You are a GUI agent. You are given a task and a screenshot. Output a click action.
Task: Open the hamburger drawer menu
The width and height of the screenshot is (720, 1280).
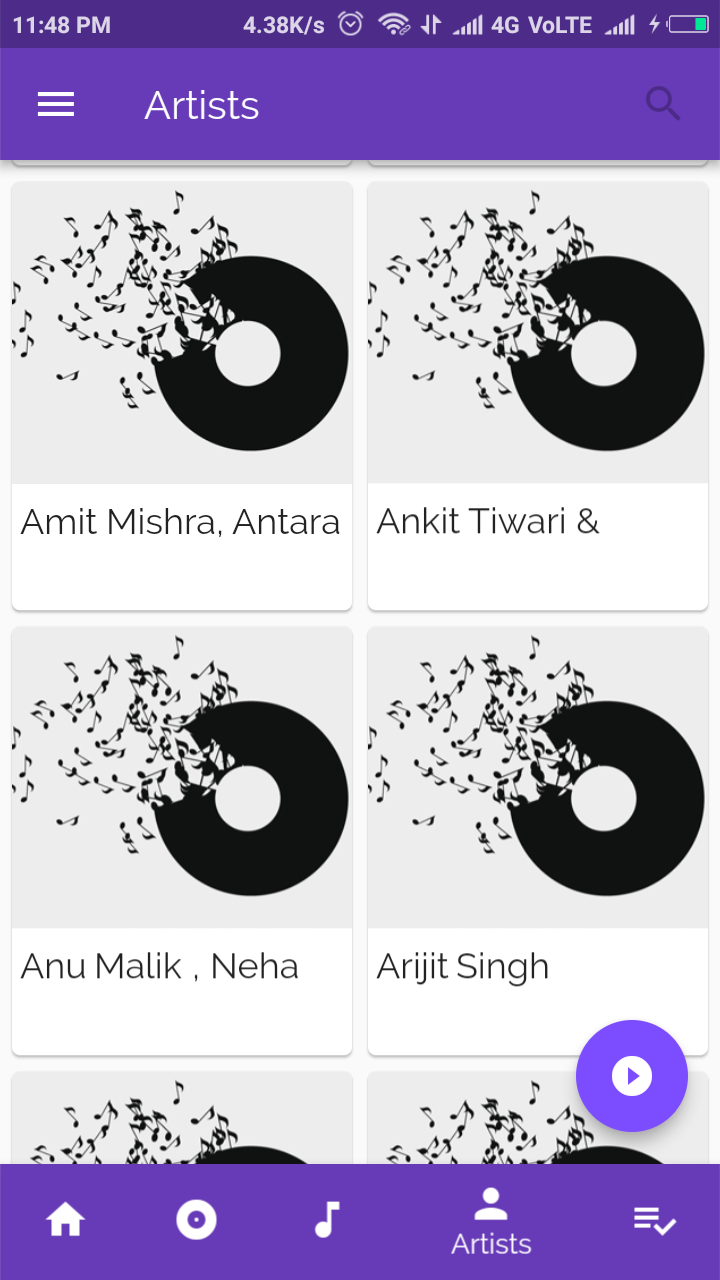coord(56,105)
